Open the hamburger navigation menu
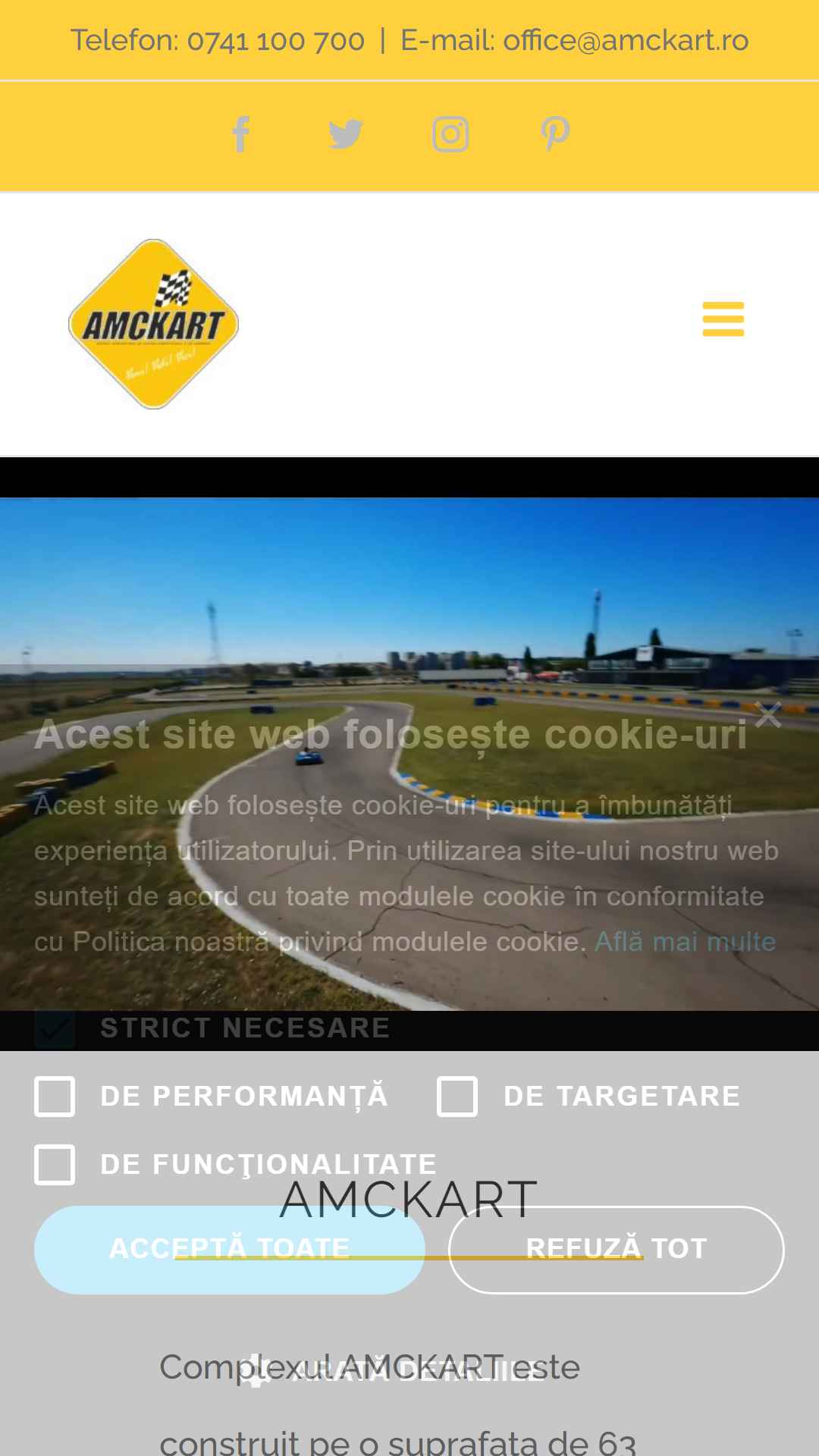819x1456 pixels. tap(723, 319)
